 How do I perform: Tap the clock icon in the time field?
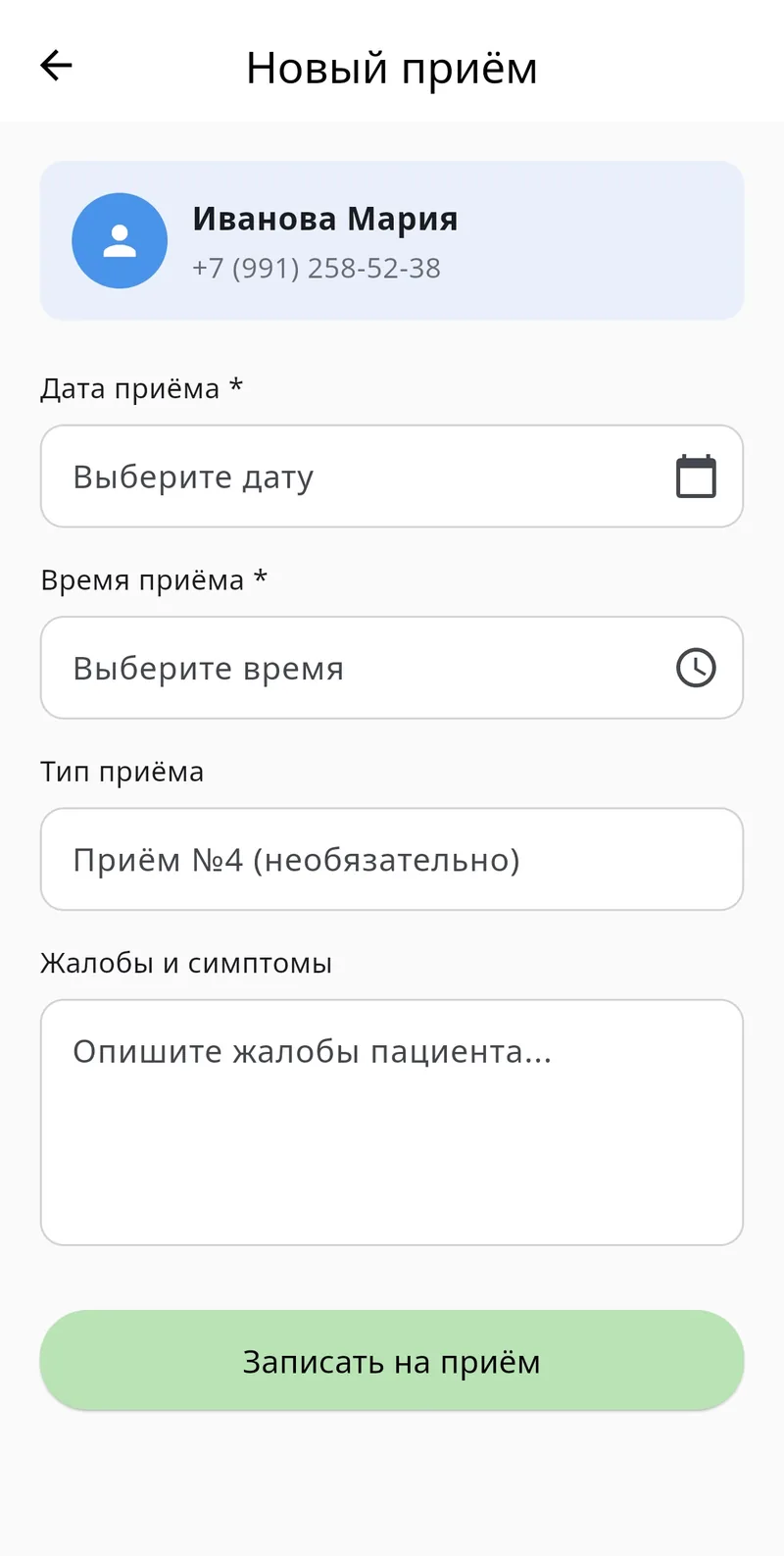pyautogui.click(x=696, y=668)
